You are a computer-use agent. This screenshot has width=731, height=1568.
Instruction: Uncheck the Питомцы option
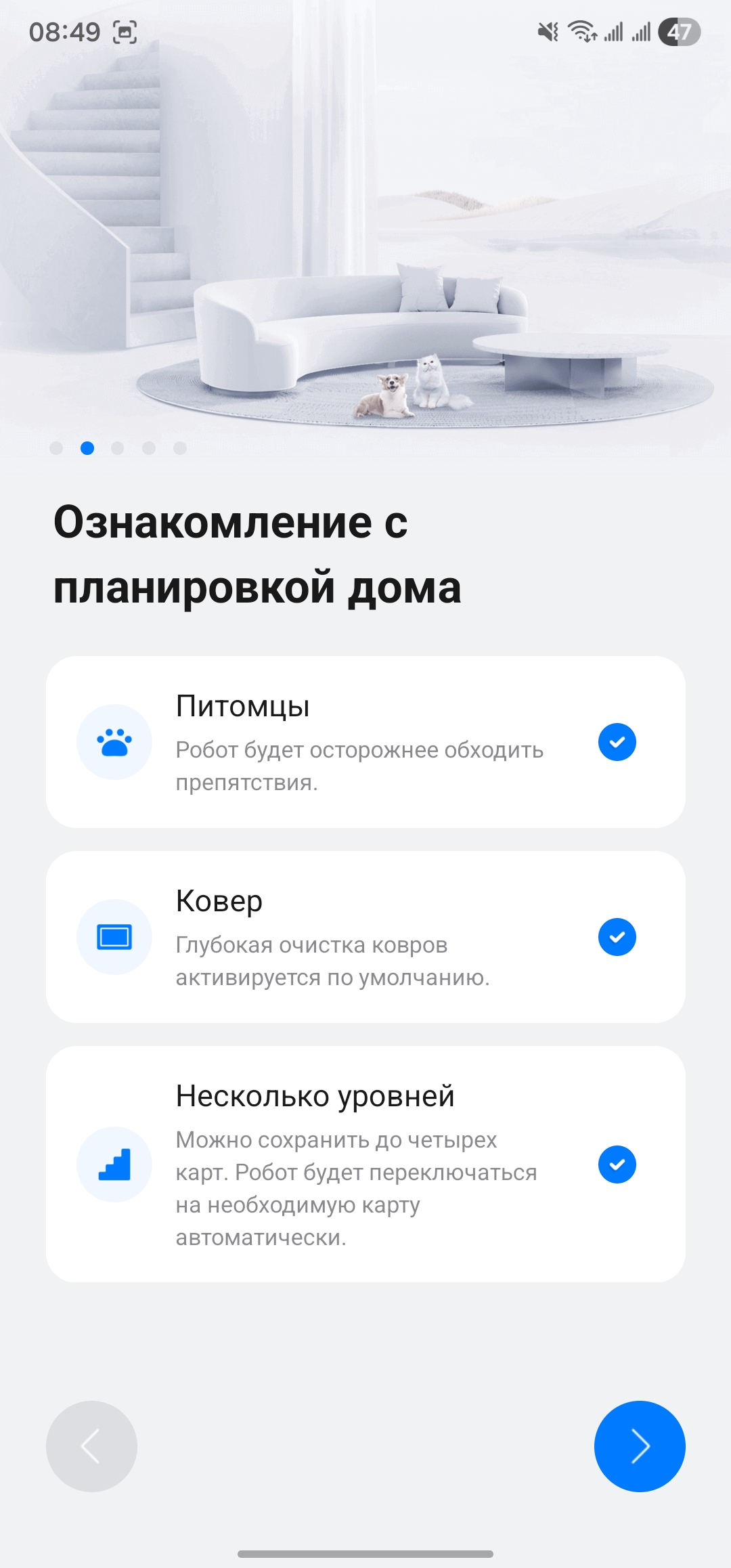point(617,742)
